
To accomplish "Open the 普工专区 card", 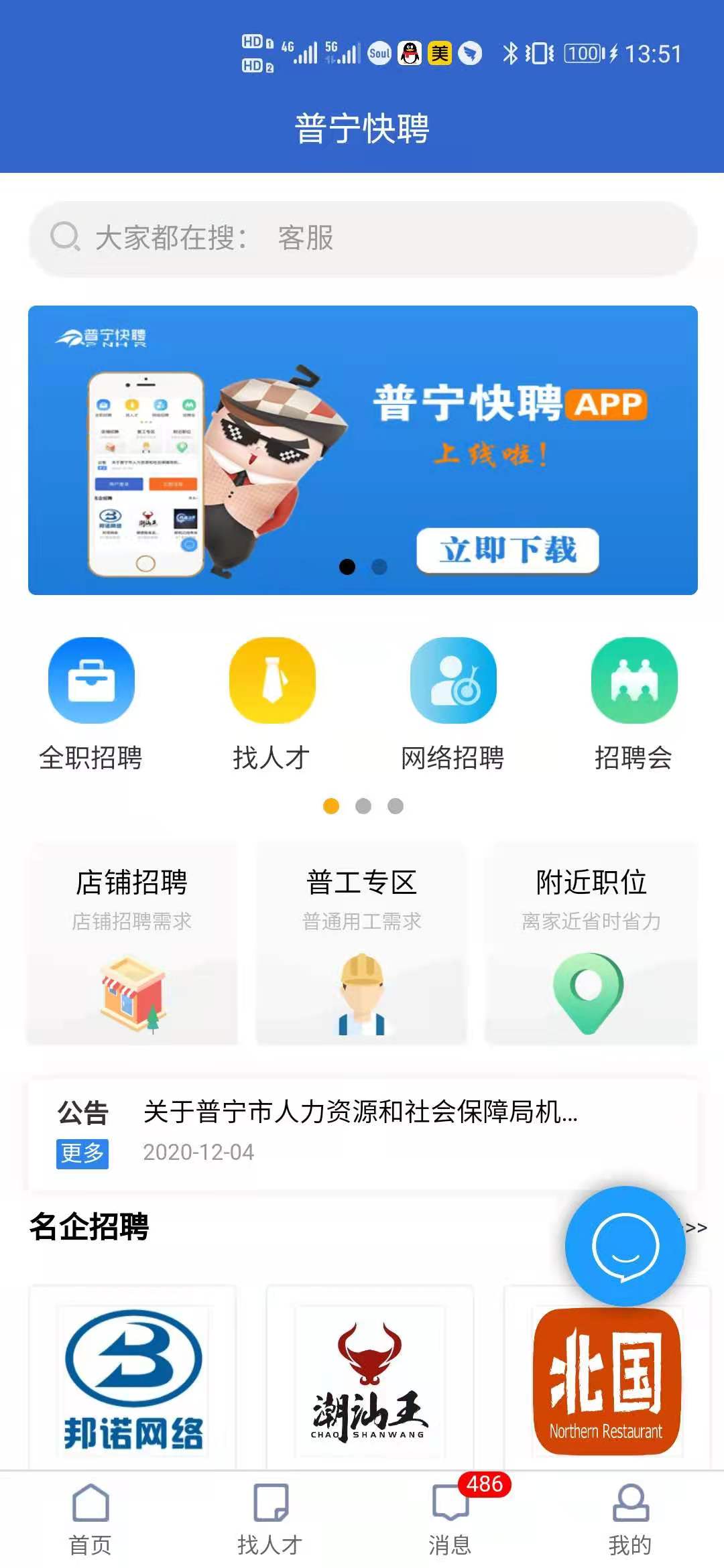I will click(362, 943).
